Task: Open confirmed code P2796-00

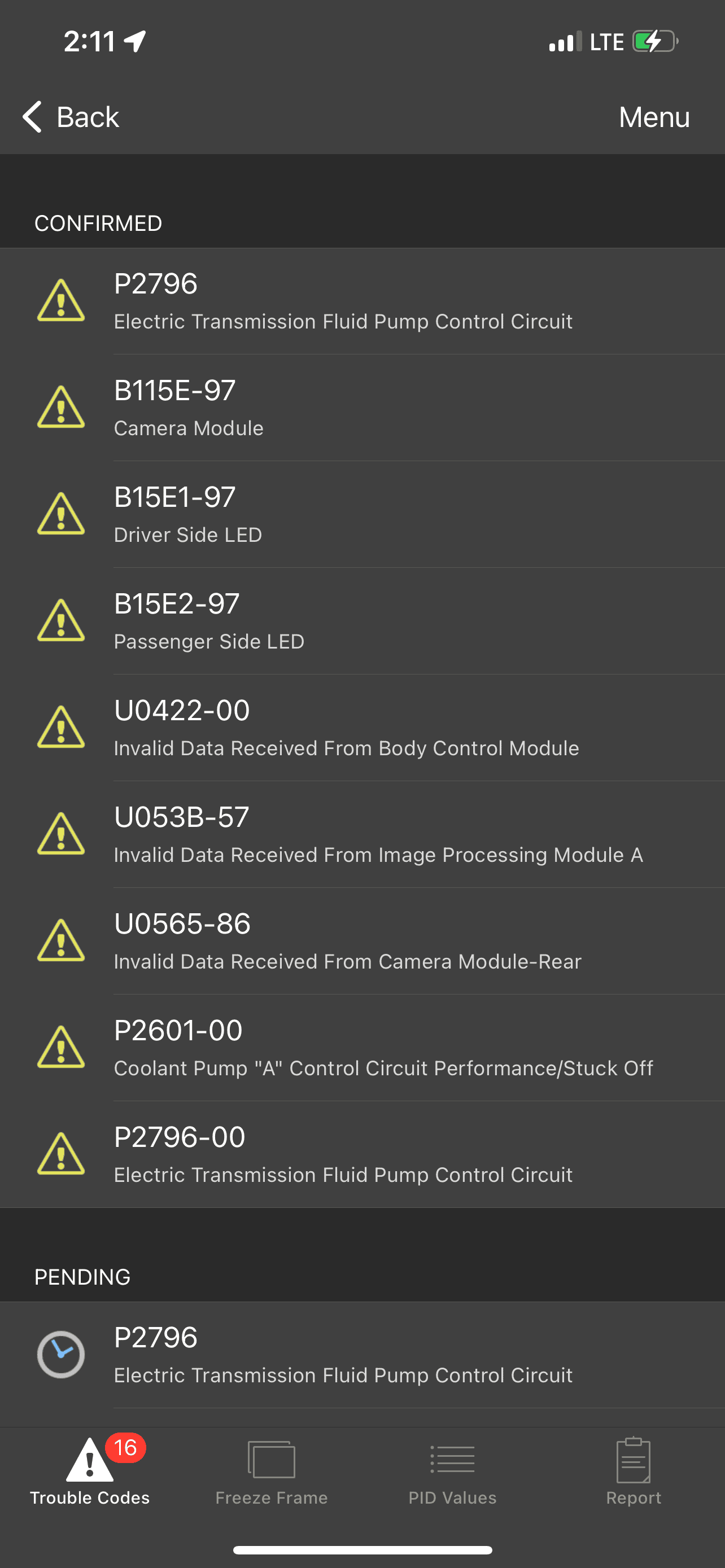Action: coord(362,1154)
